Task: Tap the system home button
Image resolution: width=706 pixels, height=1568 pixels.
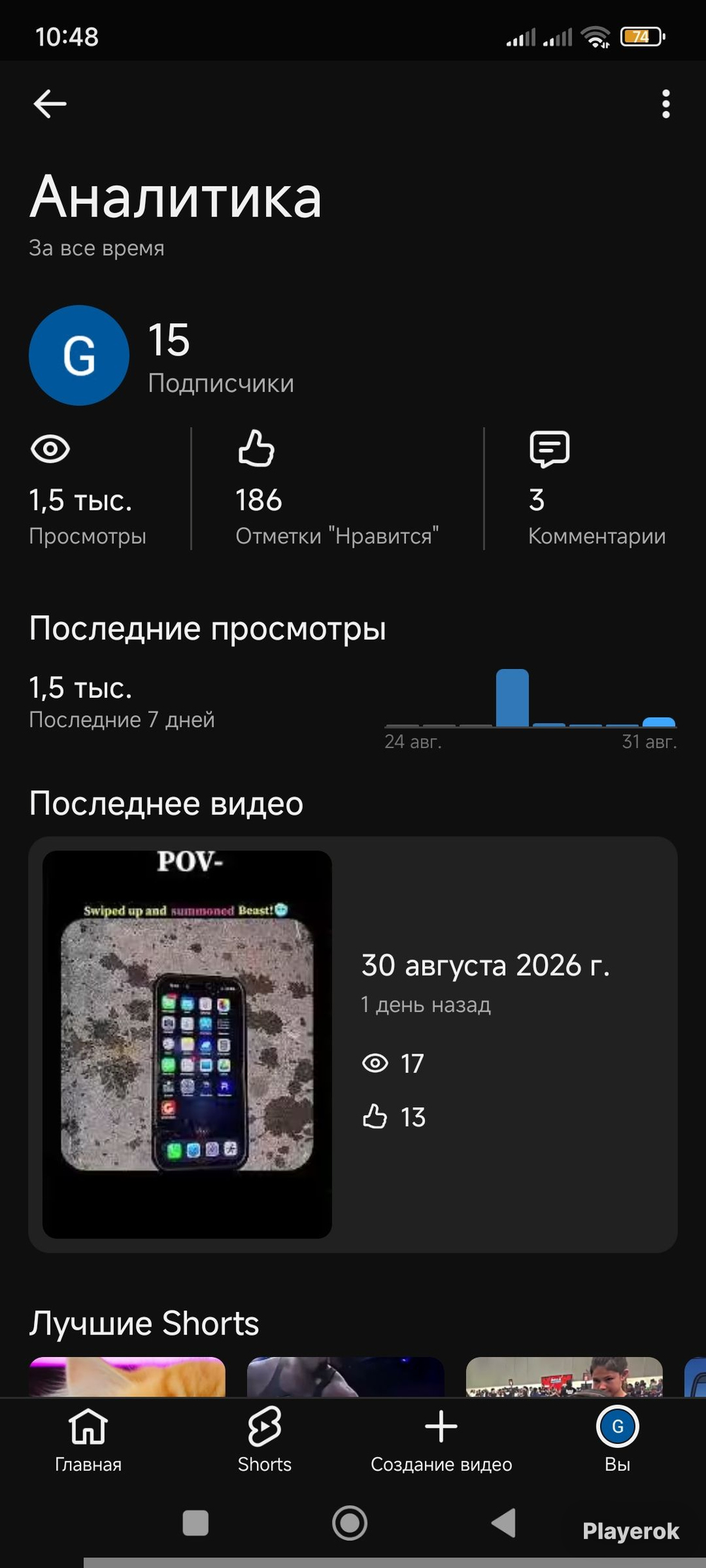Action: (x=349, y=1523)
